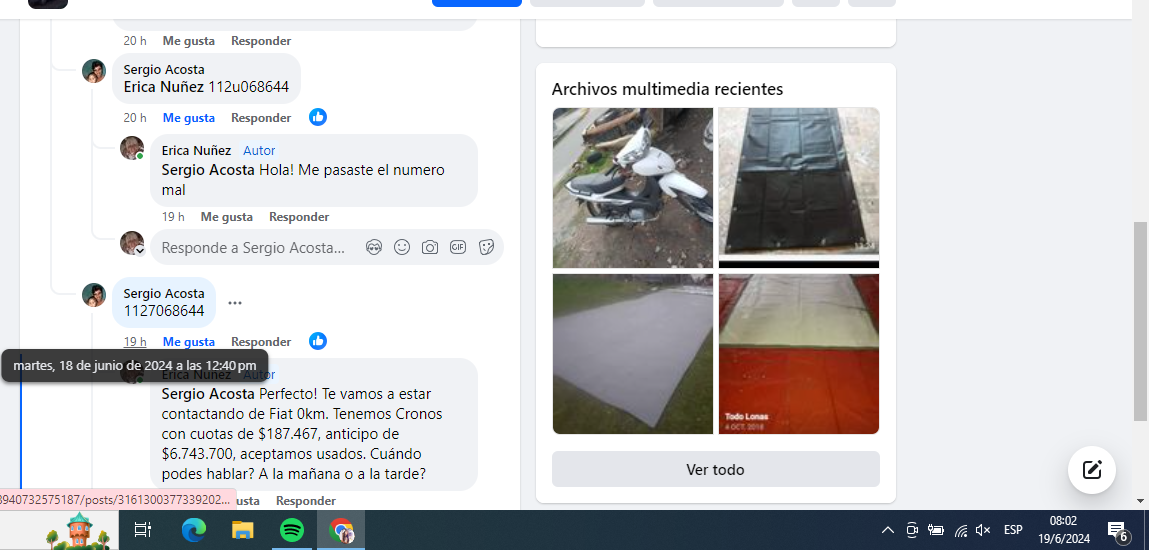Attach a photo using the camera icon

430,247
